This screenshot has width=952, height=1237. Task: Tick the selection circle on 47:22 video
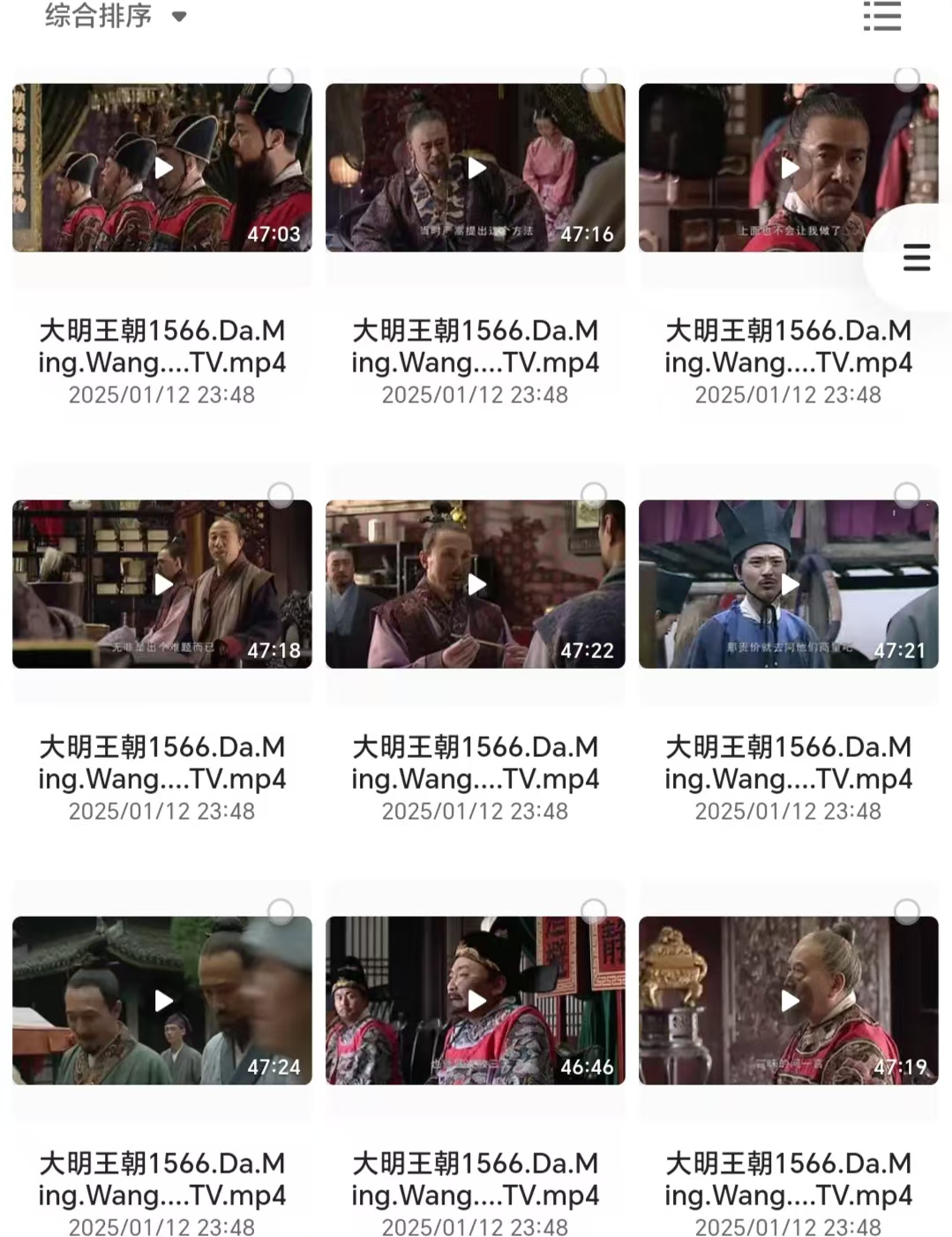[594, 495]
